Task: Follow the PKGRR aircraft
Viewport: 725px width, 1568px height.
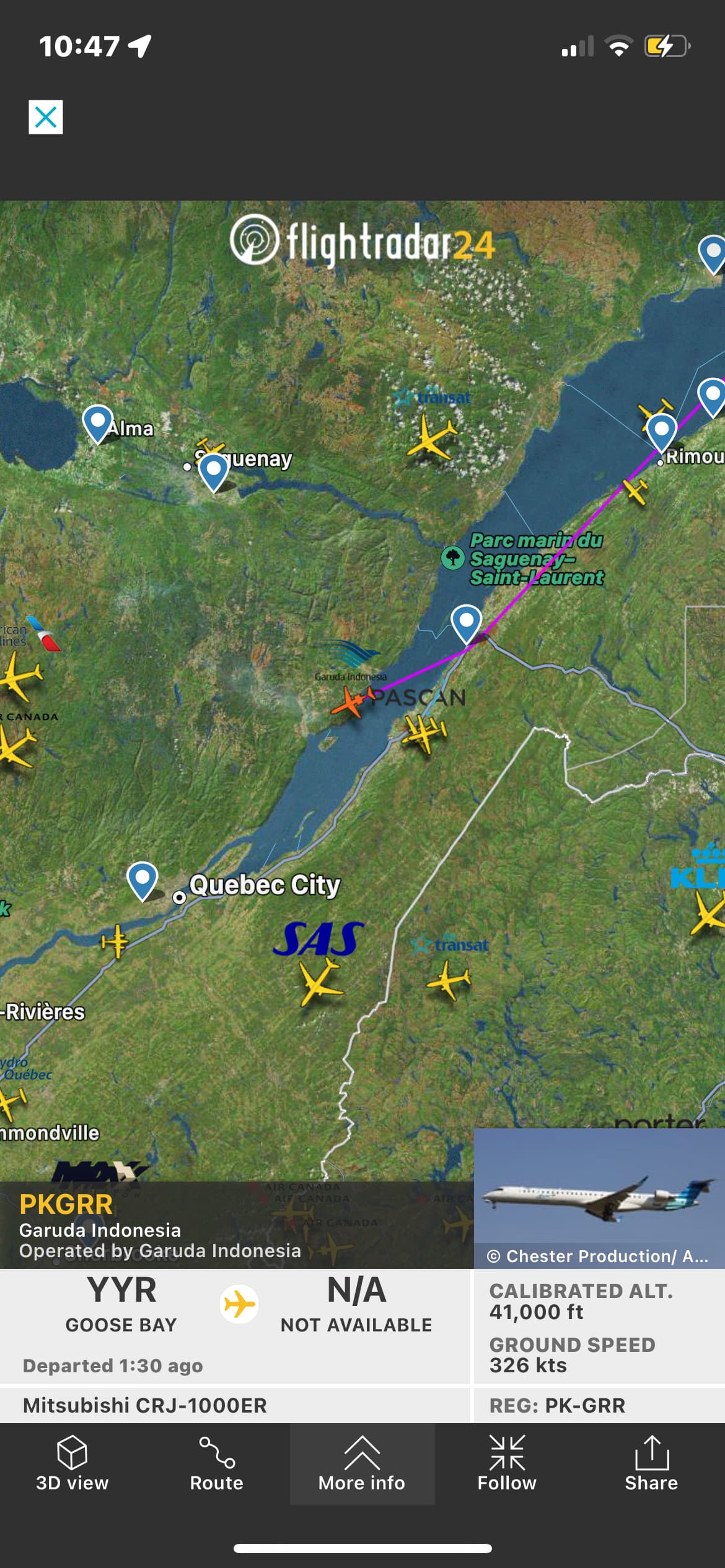Action: [x=506, y=1465]
